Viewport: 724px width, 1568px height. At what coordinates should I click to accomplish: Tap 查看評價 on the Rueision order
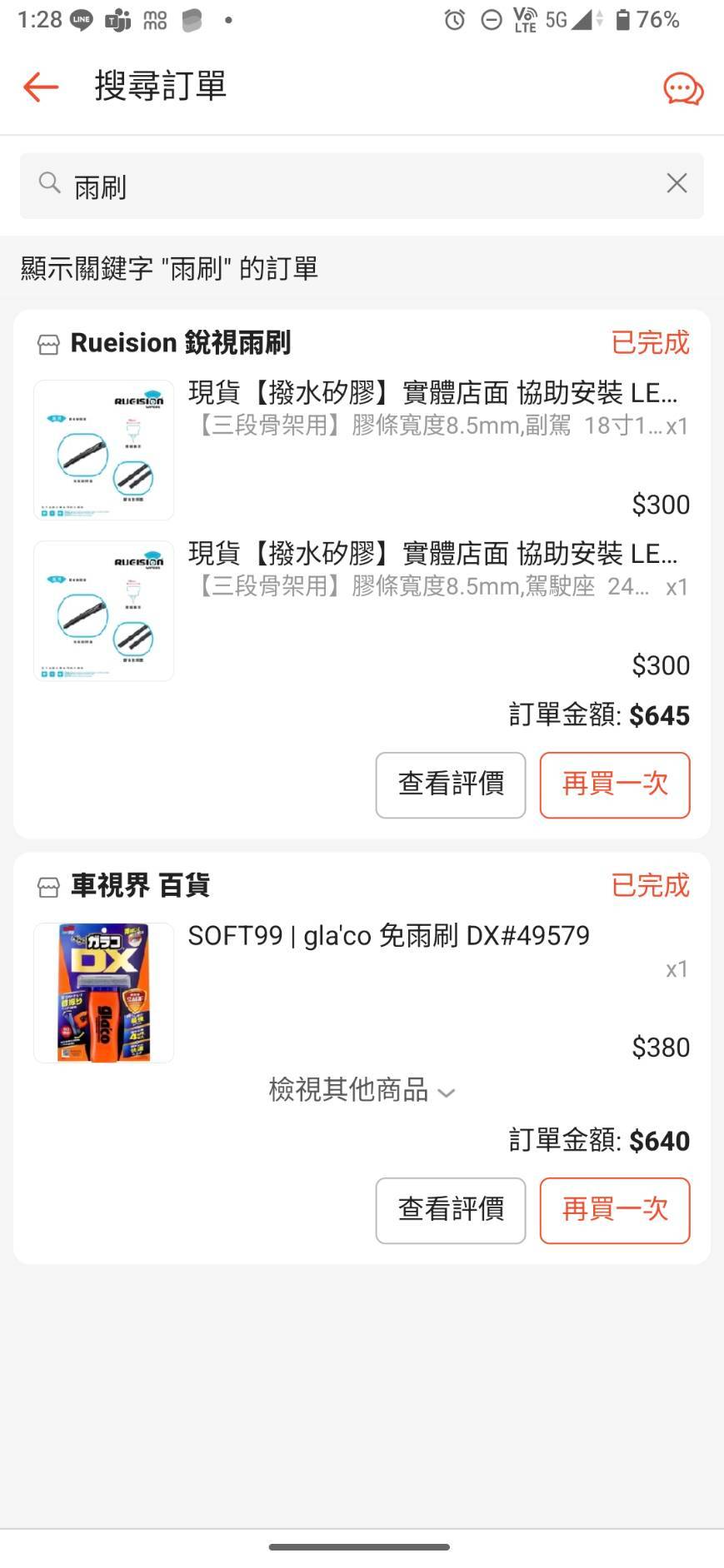450,784
